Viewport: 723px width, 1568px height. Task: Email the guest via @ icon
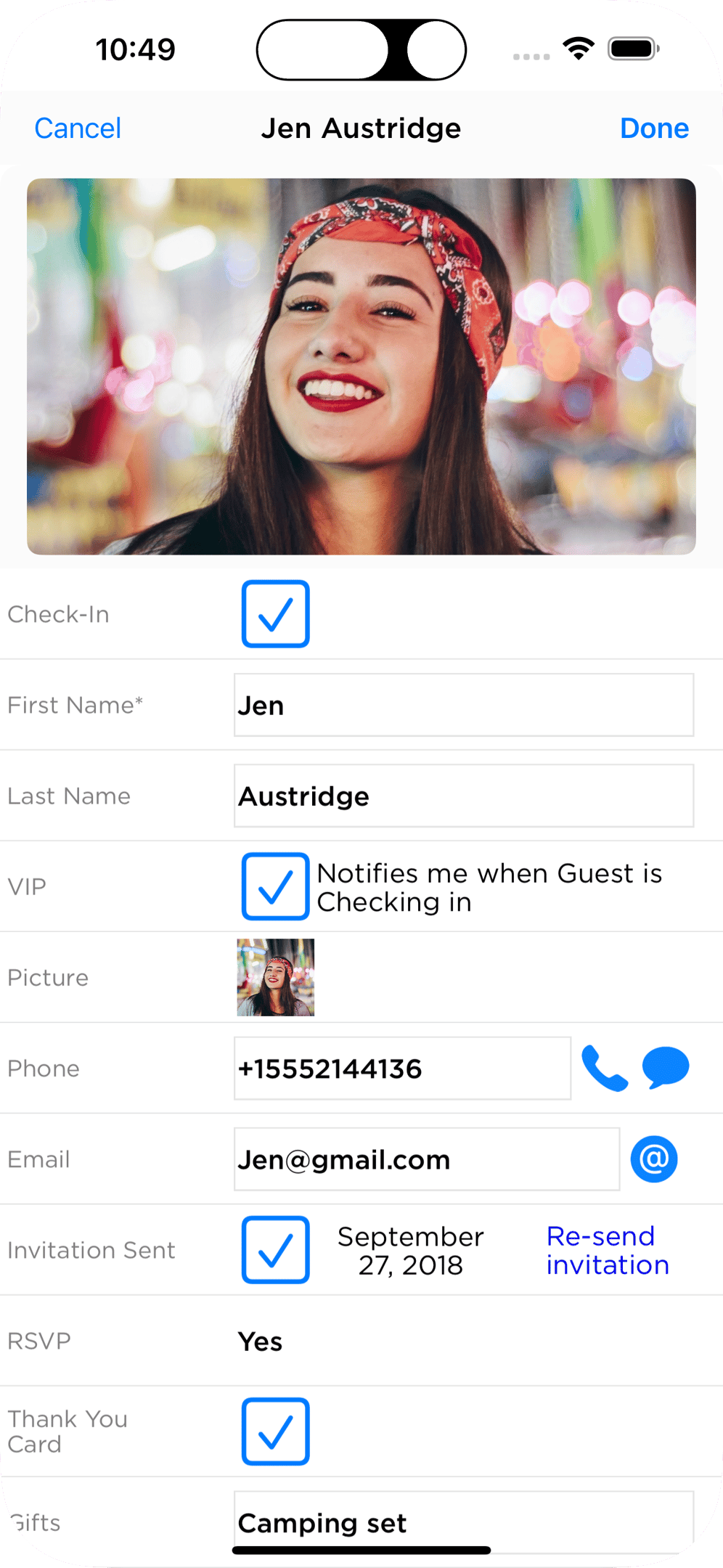(x=654, y=1159)
